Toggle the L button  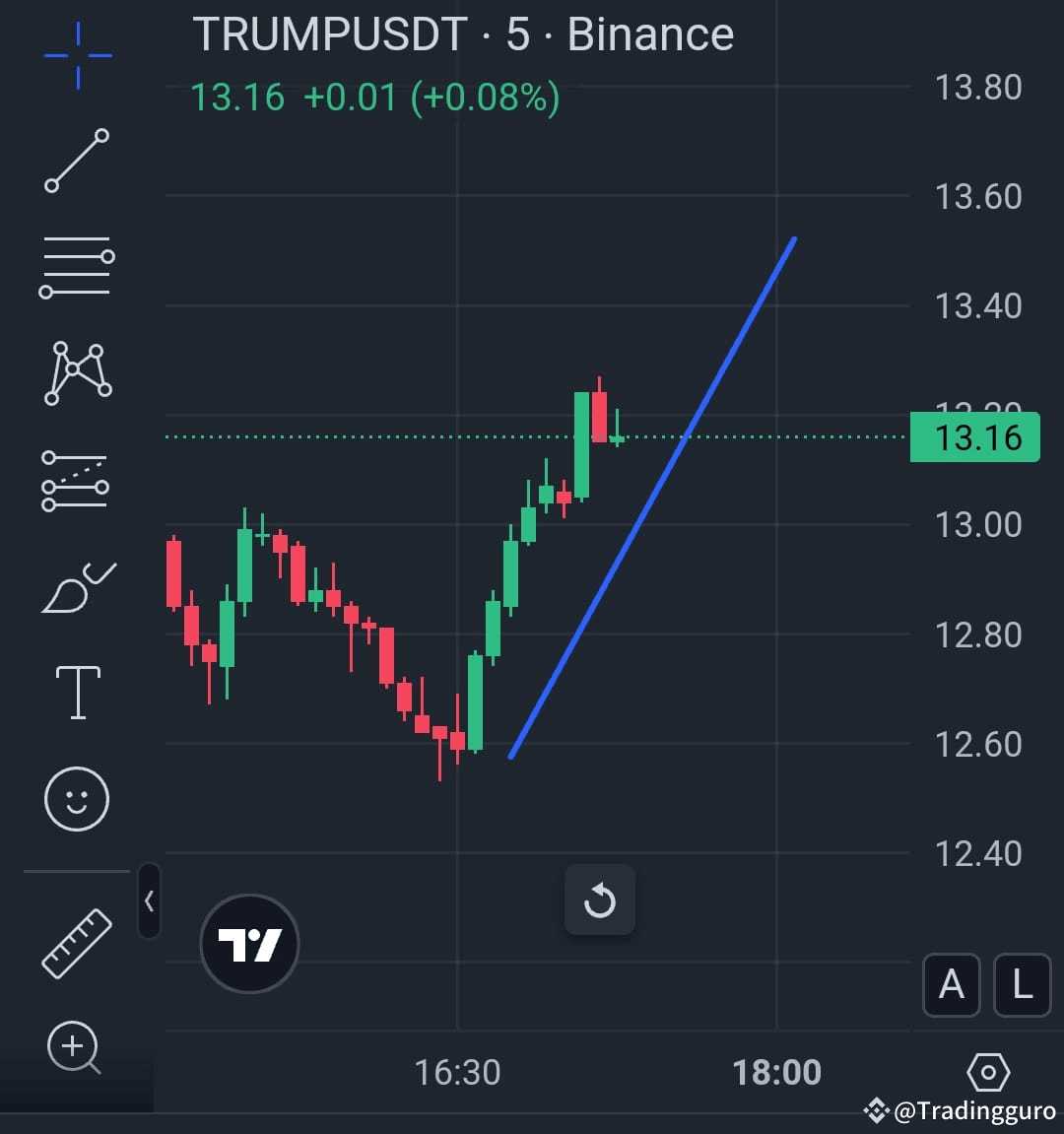click(x=1022, y=985)
